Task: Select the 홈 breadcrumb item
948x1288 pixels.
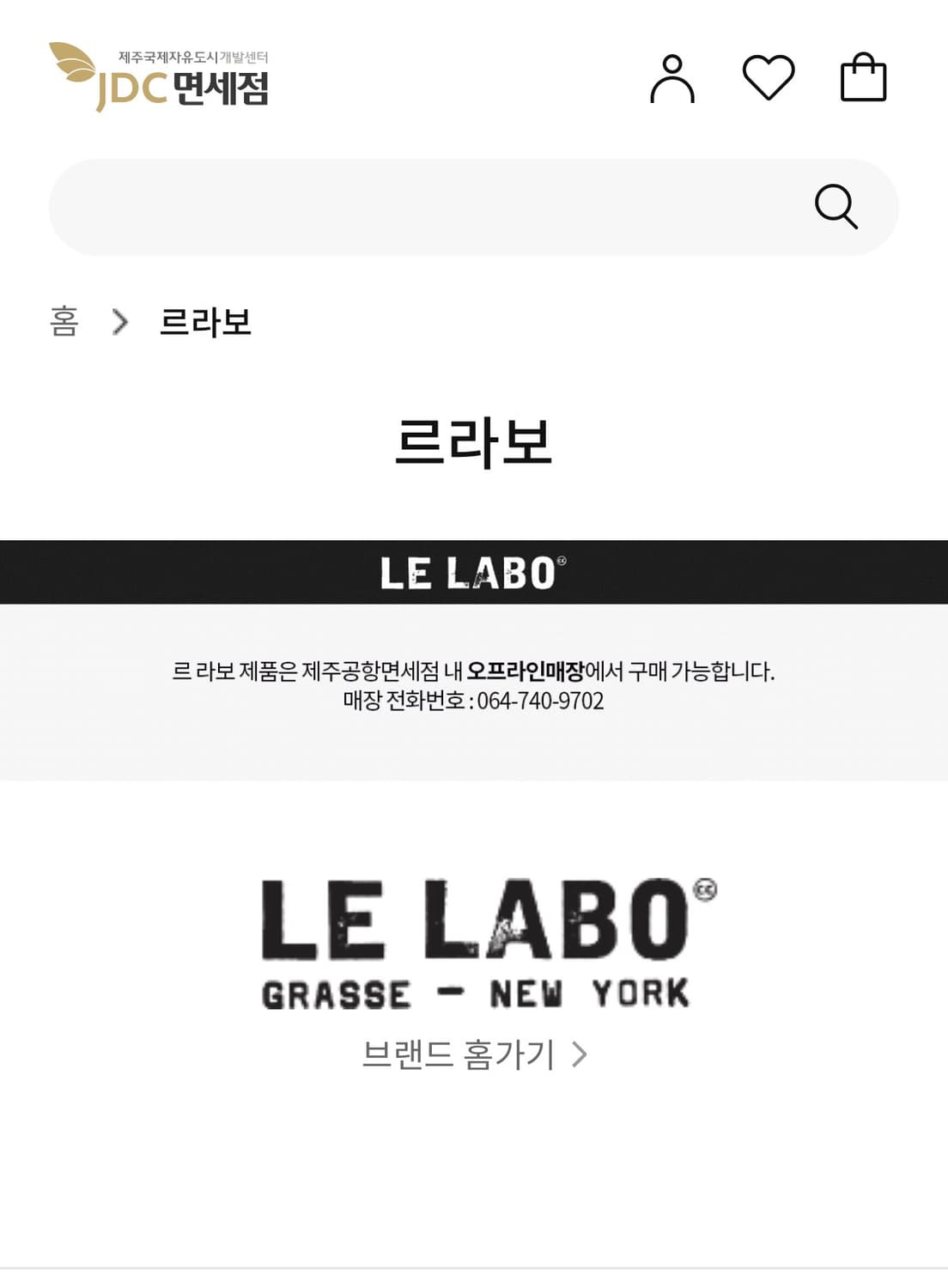Action: [64, 319]
